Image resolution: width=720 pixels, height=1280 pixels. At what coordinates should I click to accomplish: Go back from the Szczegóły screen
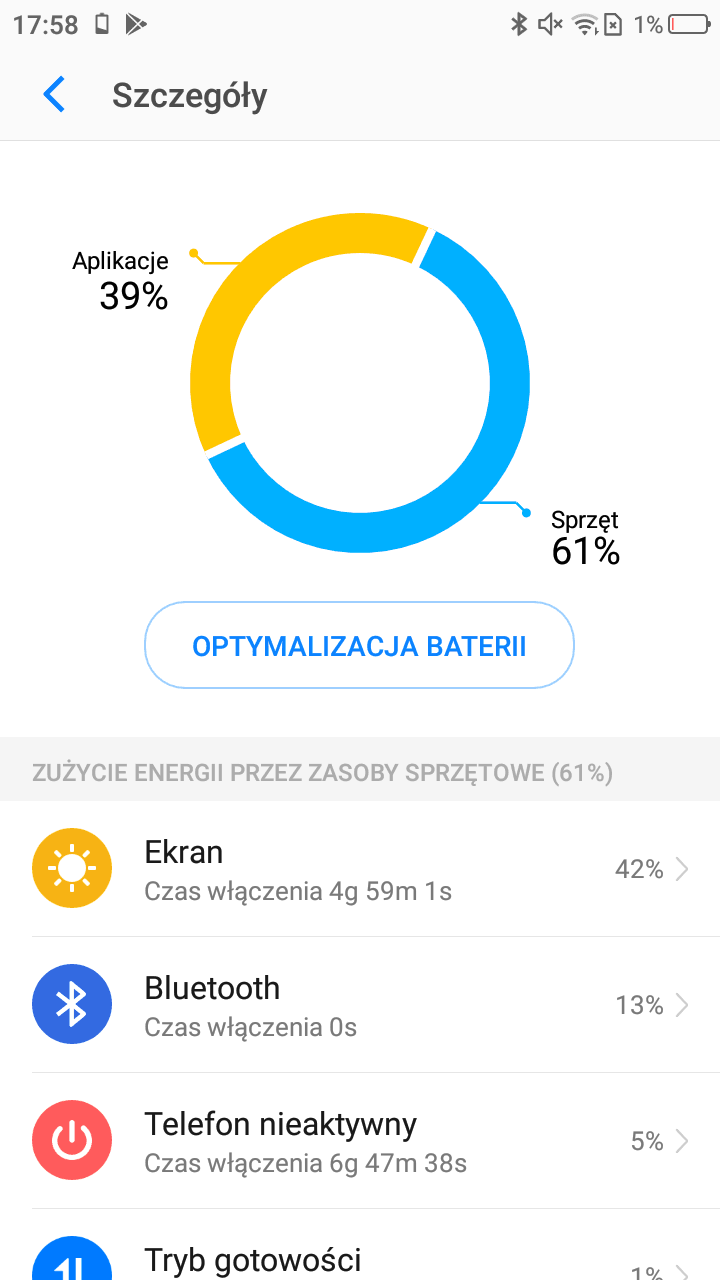click(54, 95)
